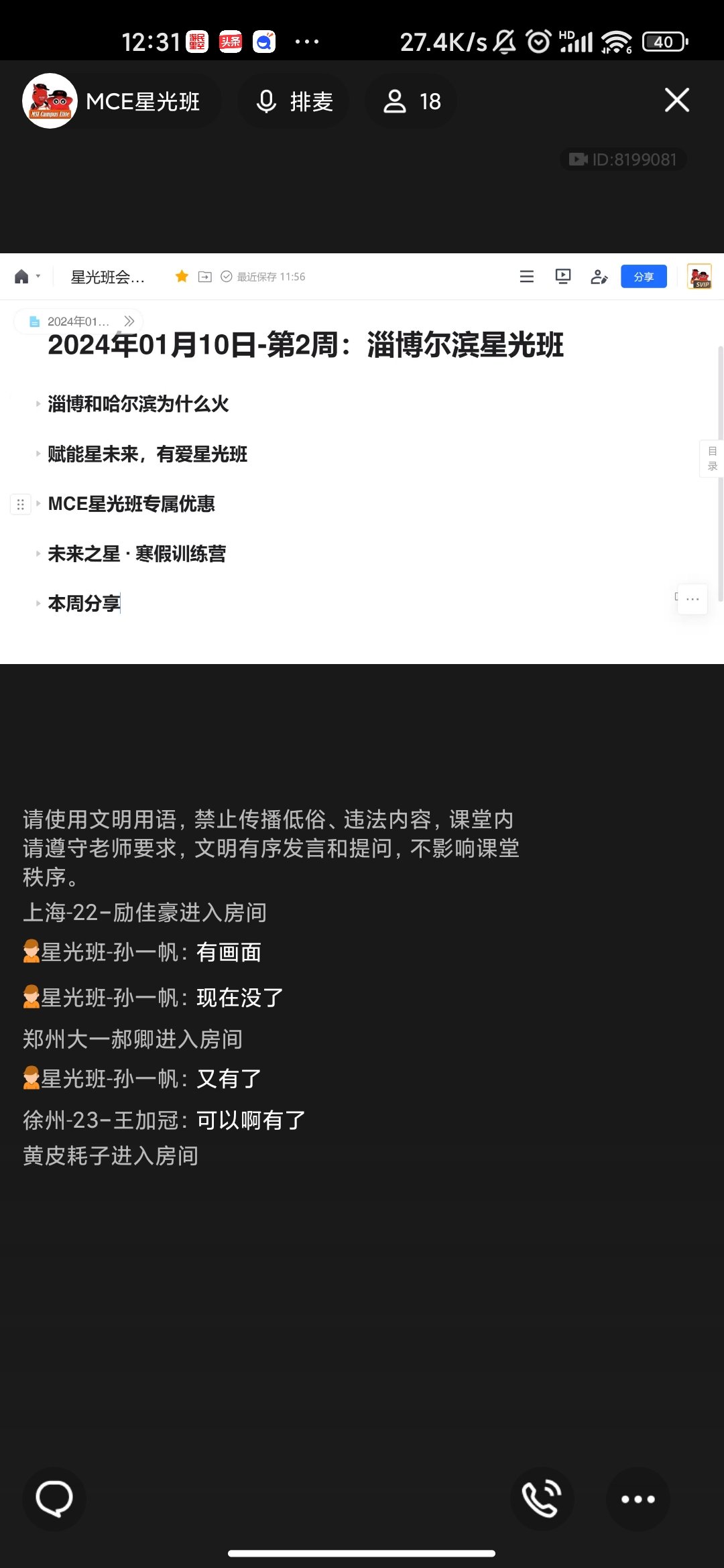Tap the 排麦 microphone queue button
Screen dimensions: 724x1568
click(x=294, y=101)
